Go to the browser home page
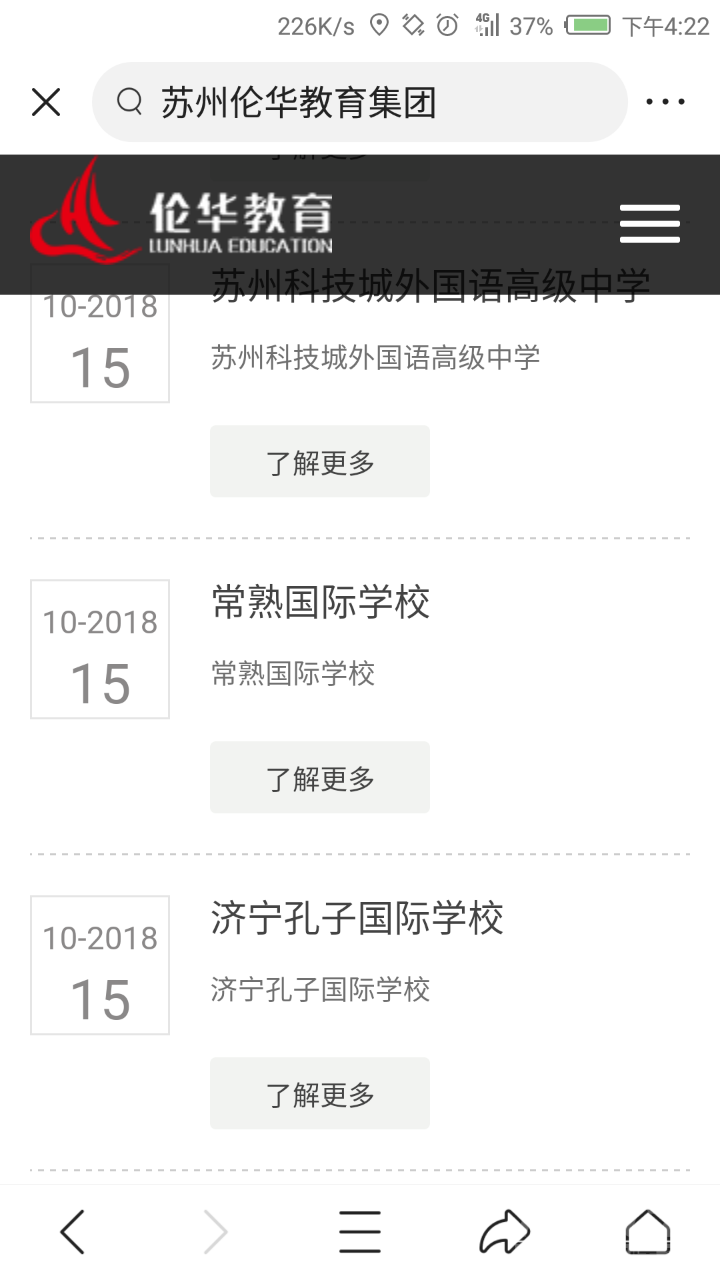Image resolution: width=720 pixels, height=1280 pixels. point(647,1231)
